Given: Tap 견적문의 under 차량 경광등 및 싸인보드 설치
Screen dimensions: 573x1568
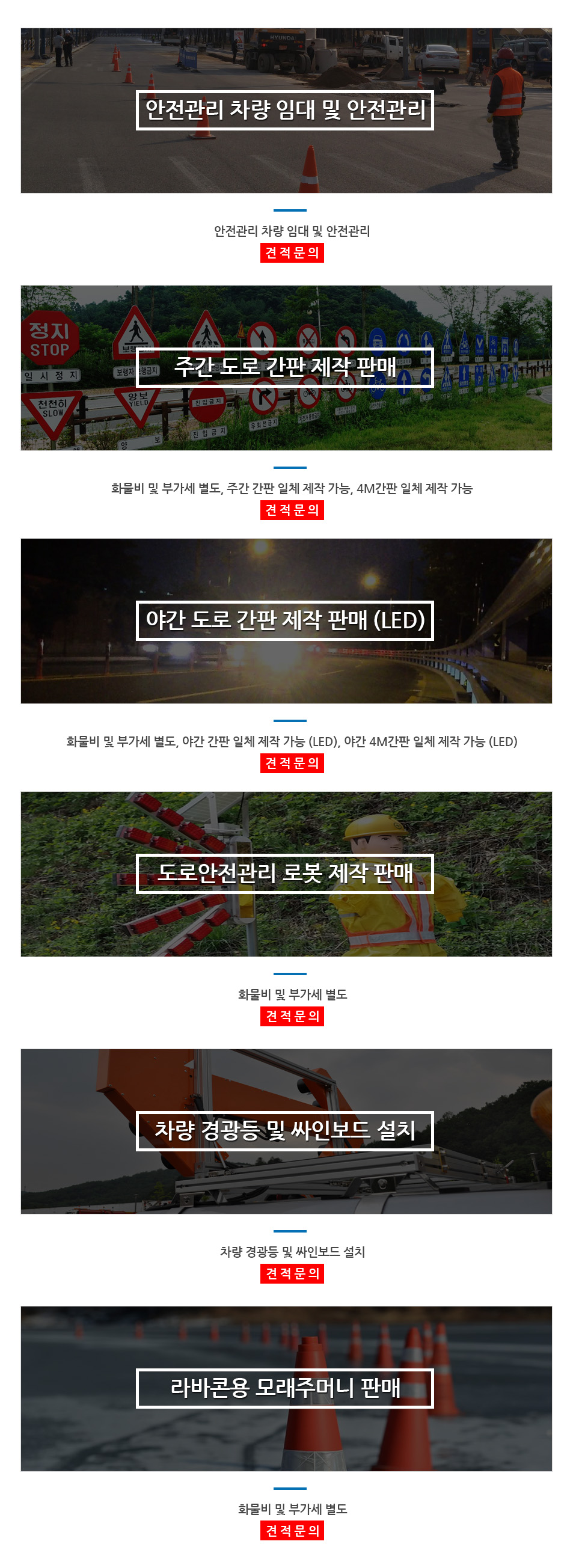Looking at the screenshot, I should click(x=292, y=1273).
